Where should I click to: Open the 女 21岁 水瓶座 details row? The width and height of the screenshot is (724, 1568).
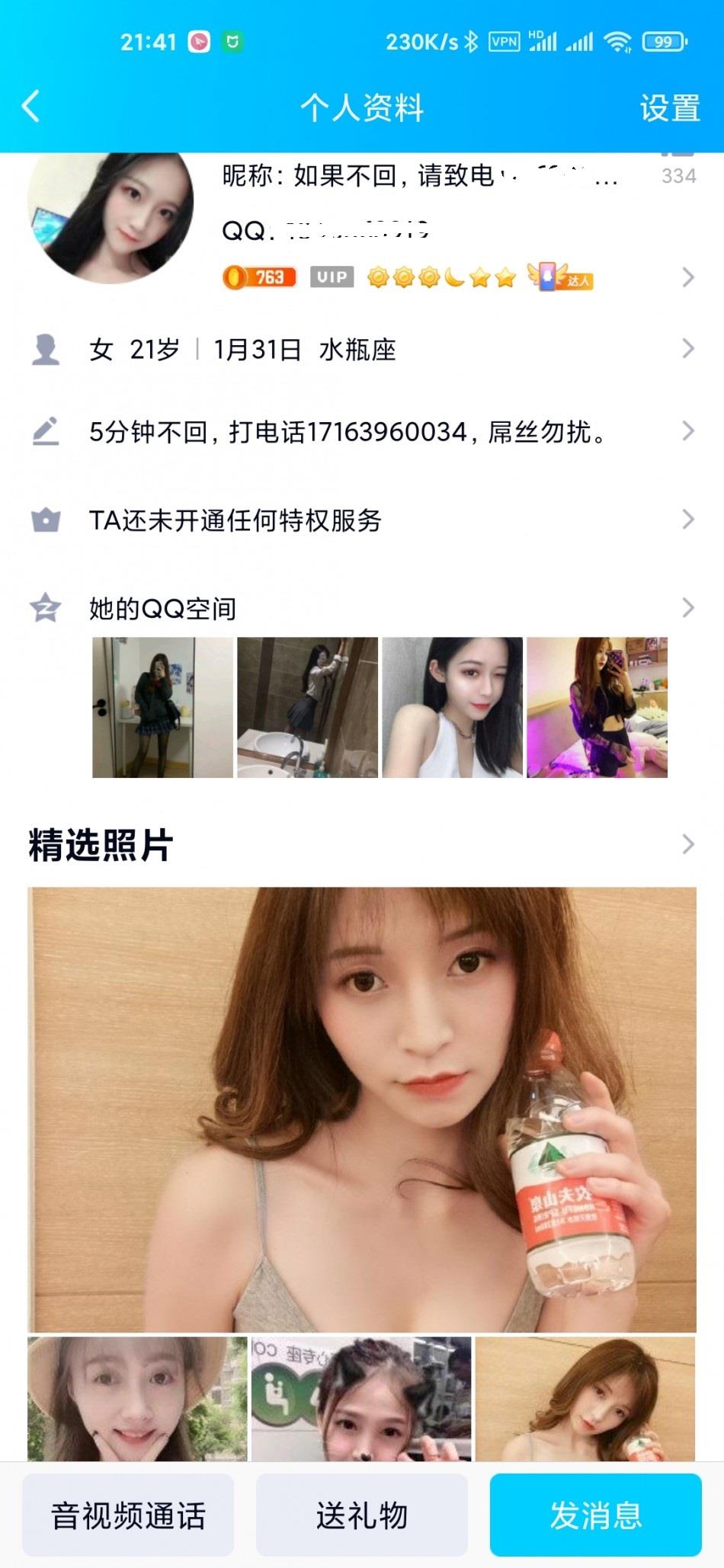point(362,350)
